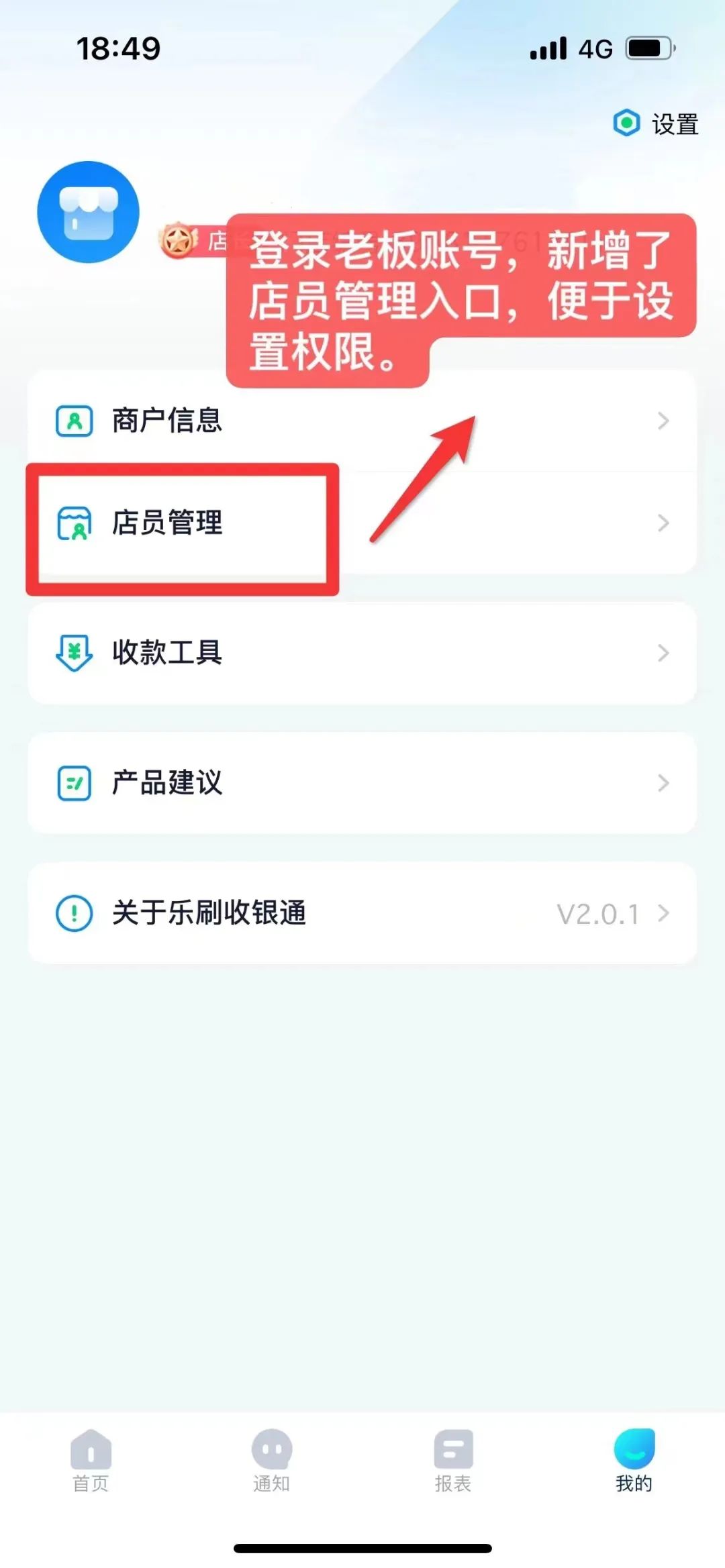Open 收款工具 payment tools
Screen dimensions: 725x1568
point(362,653)
